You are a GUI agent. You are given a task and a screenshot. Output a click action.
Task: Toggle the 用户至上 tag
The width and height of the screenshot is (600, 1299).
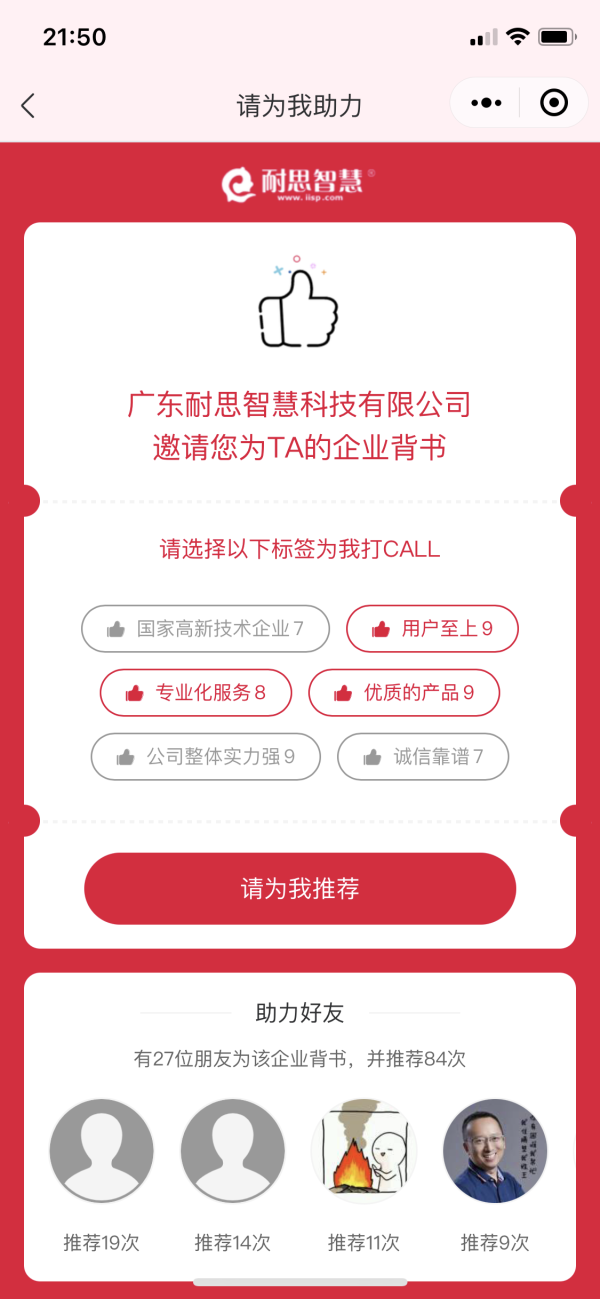[x=432, y=629]
